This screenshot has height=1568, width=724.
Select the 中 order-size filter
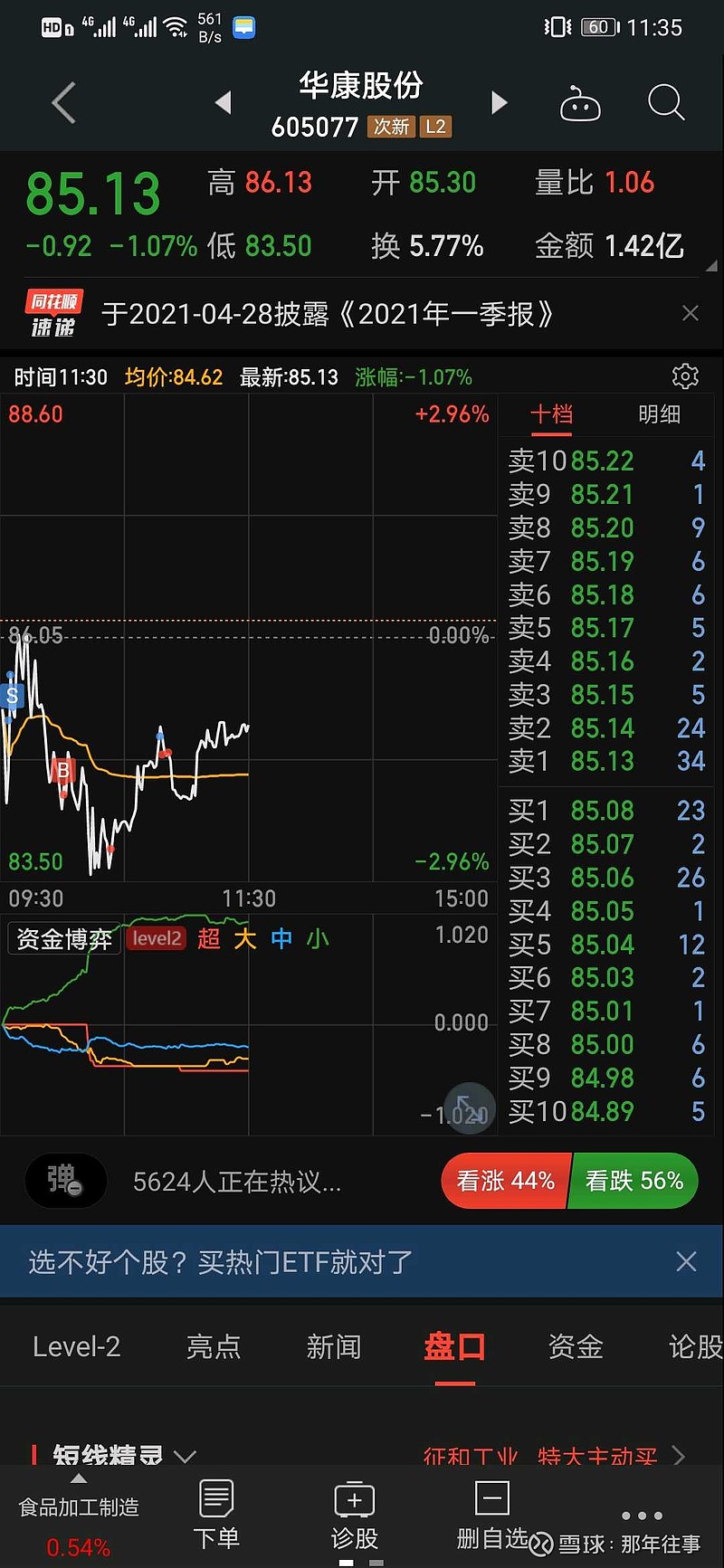[282, 939]
